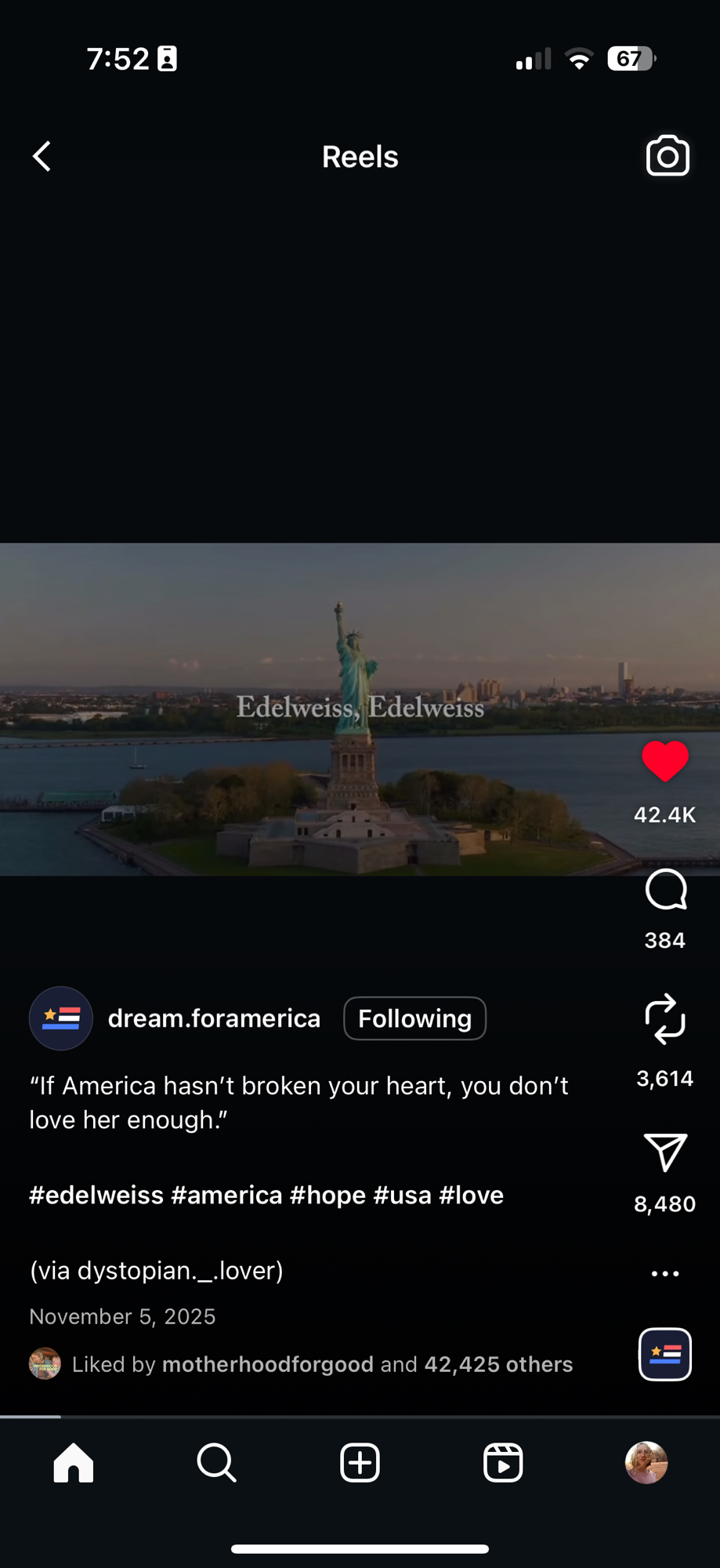Repost this reel
The image size is (720, 1568).
[664, 1019]
